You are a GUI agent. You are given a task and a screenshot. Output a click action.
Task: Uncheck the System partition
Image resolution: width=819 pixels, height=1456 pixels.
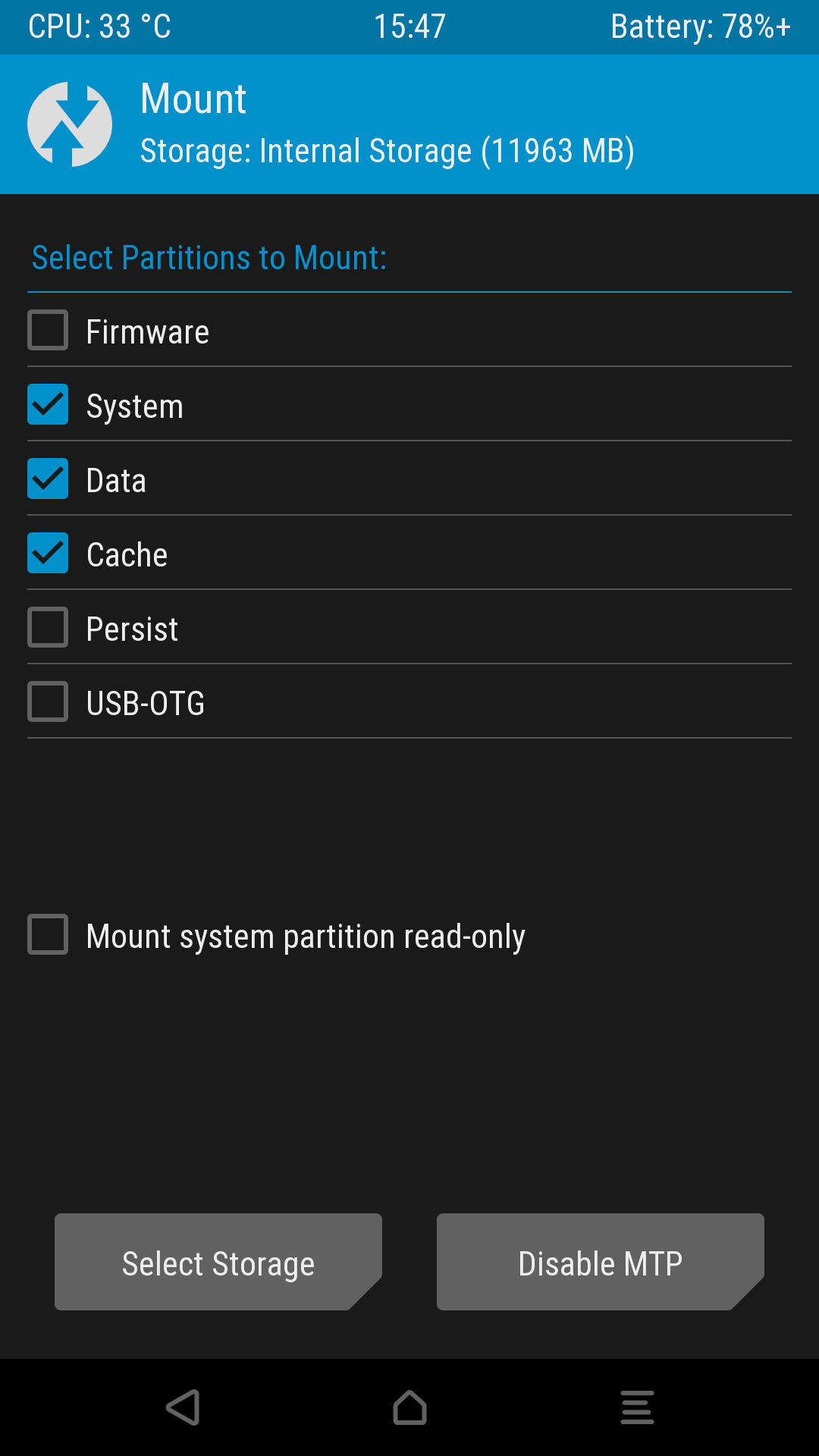tap(48, 404)
